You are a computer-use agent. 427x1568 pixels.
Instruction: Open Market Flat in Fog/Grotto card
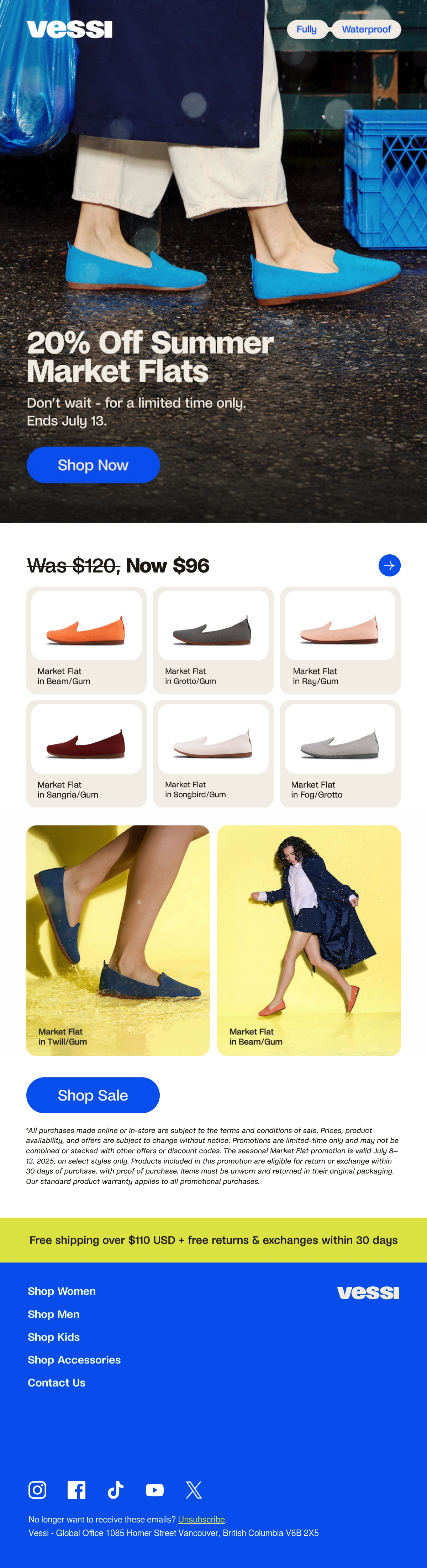340,754
